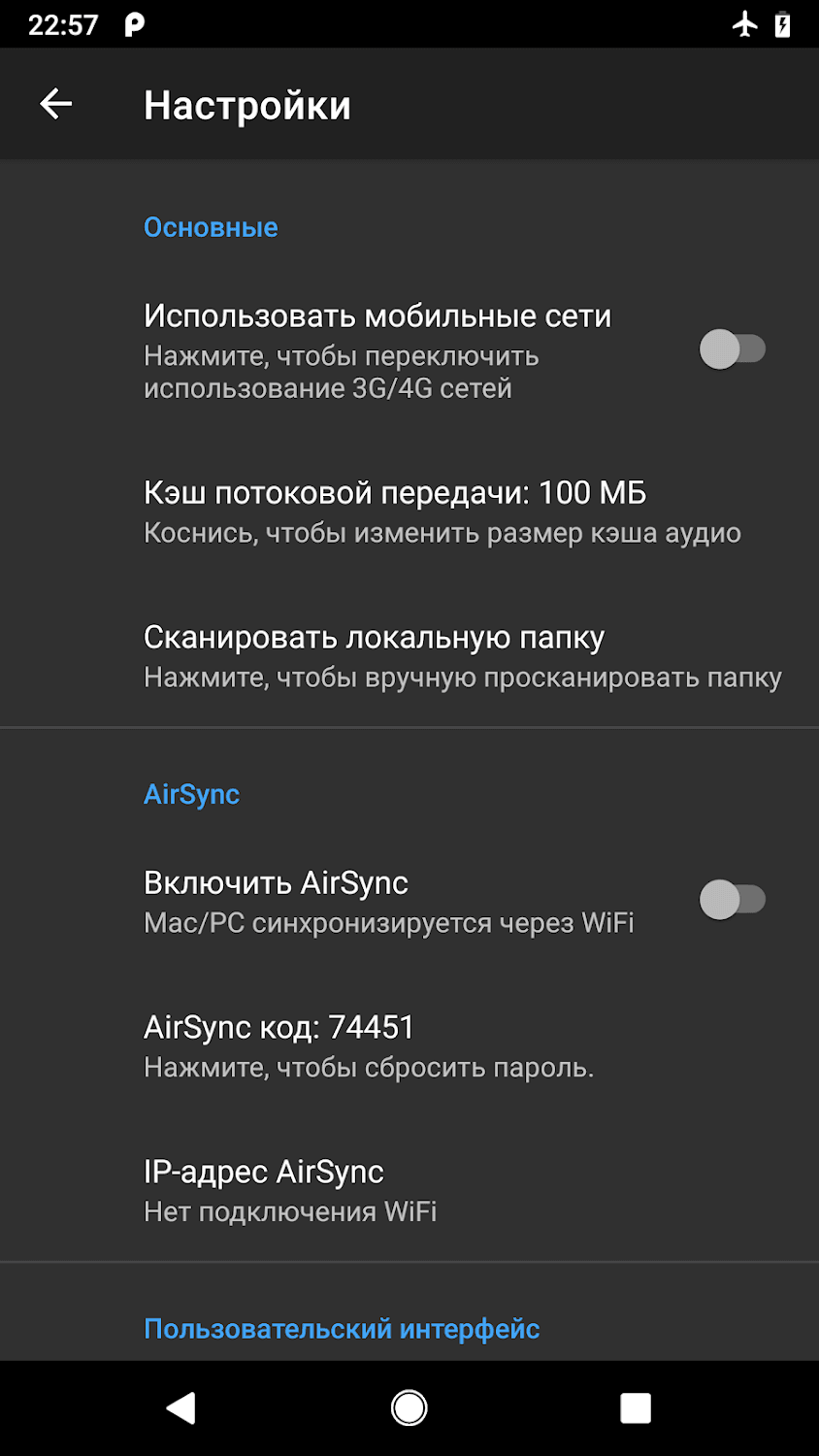
Task: Open the IP-адрес AirSync row
Action: click(291, 1190)
